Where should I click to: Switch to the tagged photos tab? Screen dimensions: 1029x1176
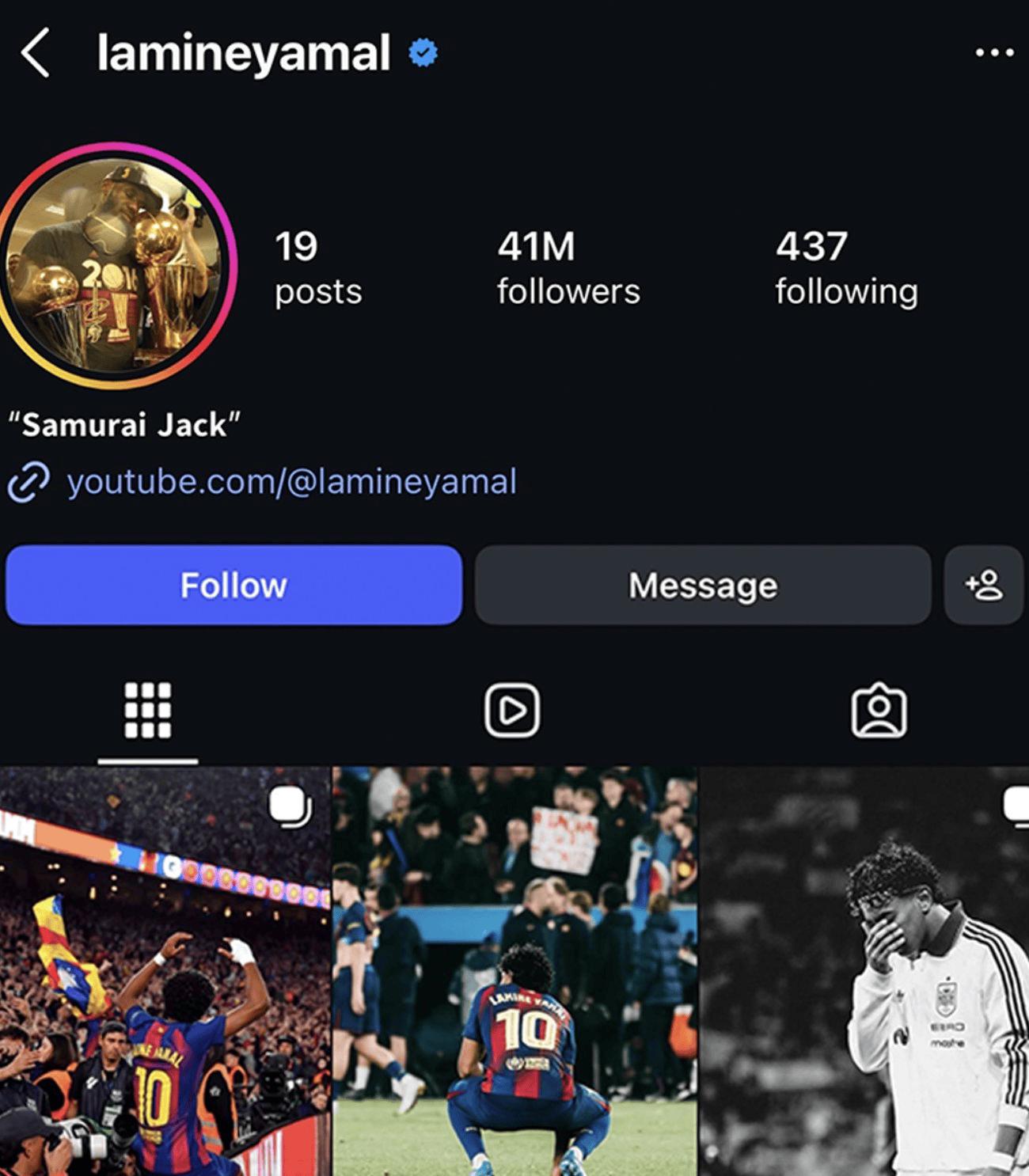pos(879,711)
